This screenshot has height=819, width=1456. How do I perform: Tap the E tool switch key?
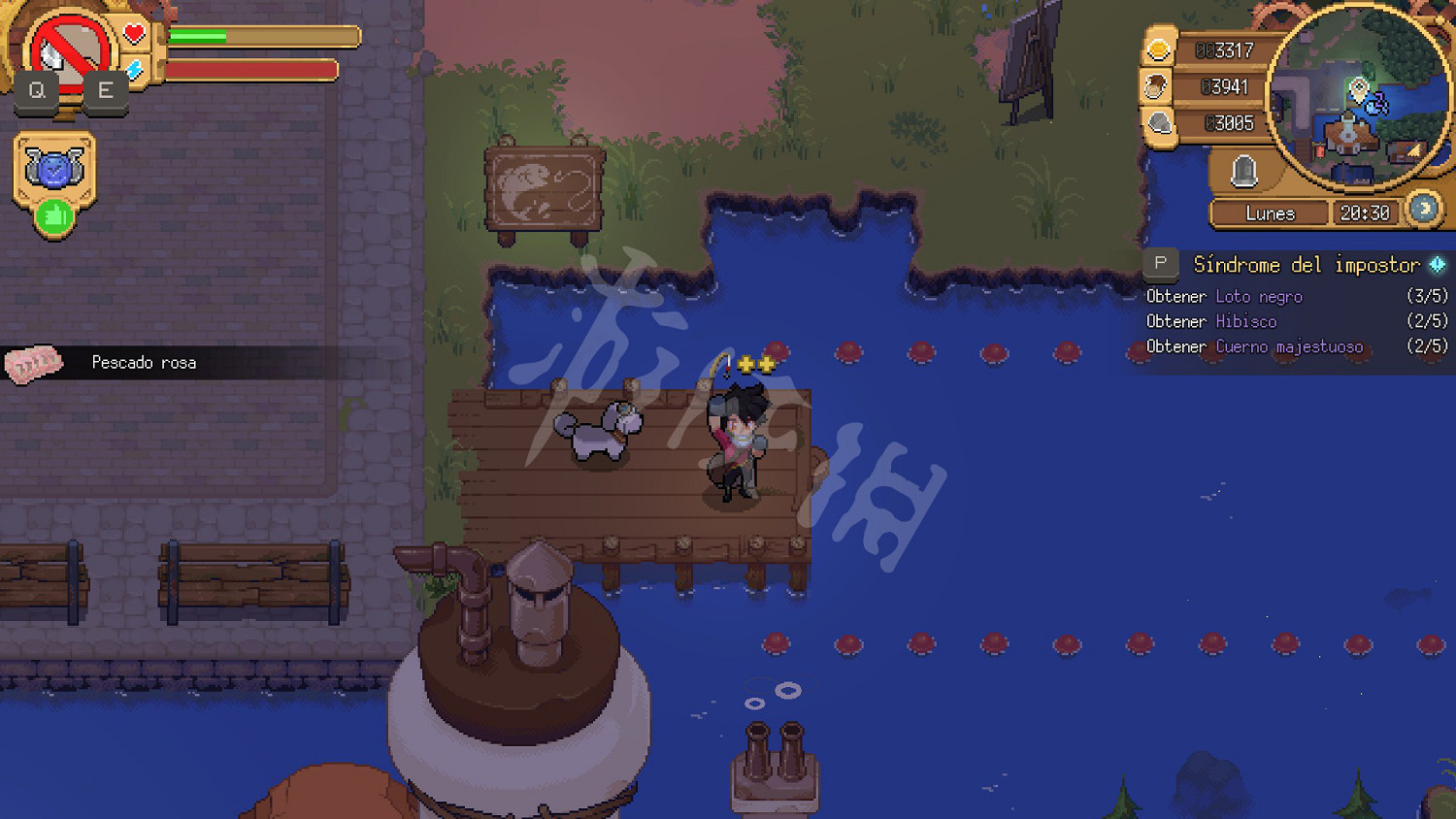pyautogui.click(x=105, y=91)
